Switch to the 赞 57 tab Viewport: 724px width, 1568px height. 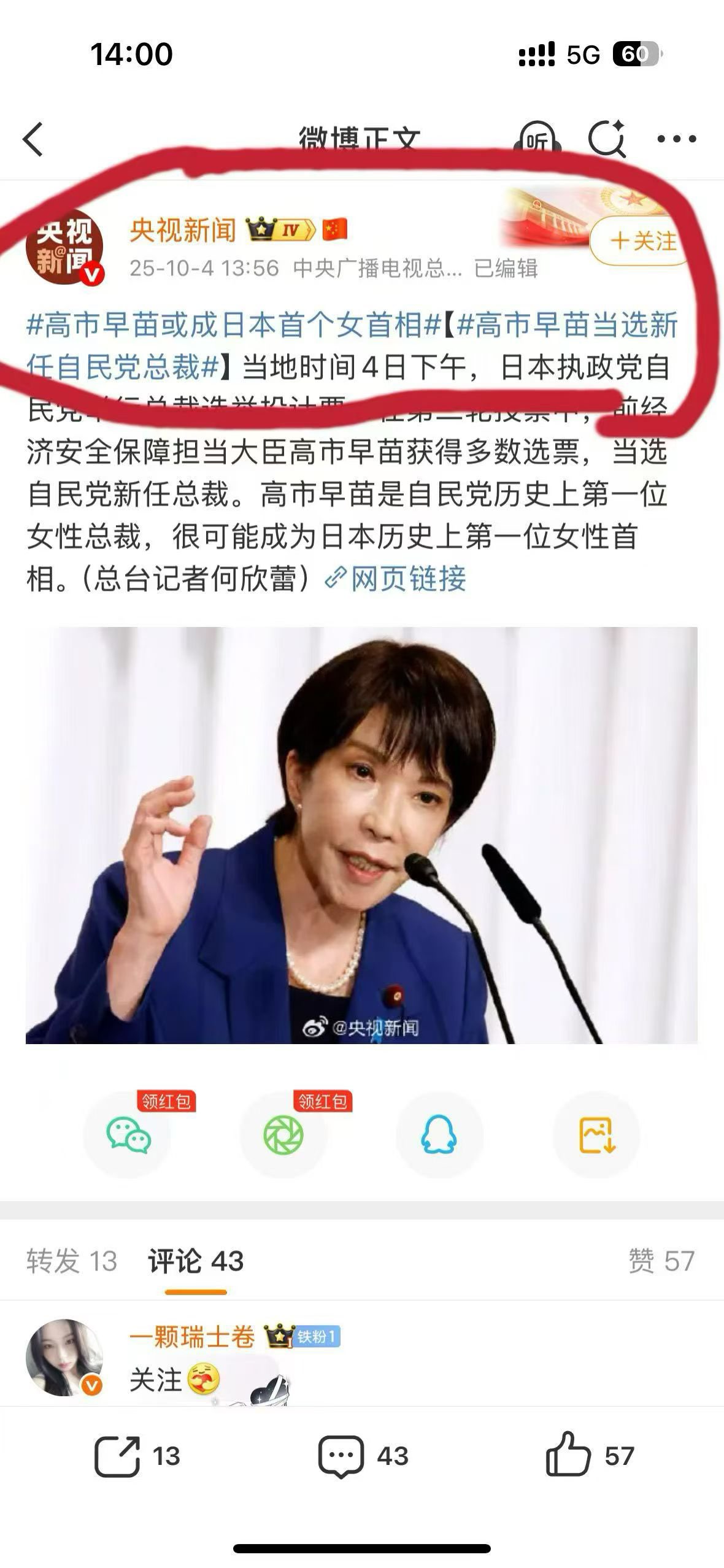[661, 1261]
